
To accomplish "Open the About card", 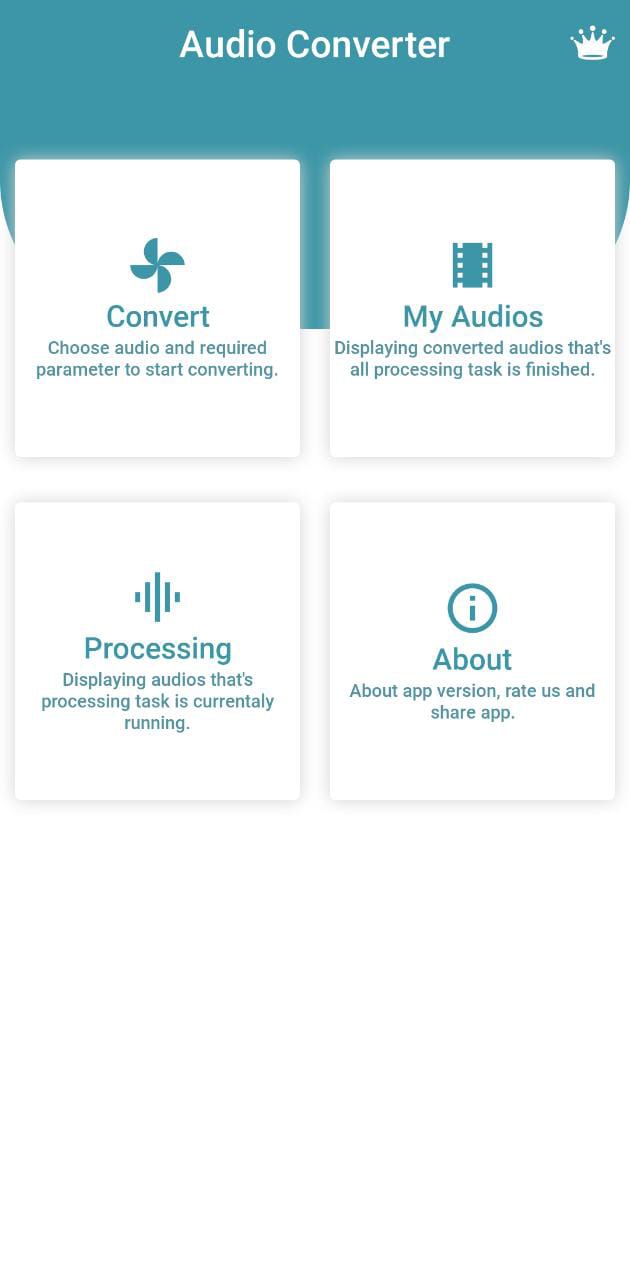I will pos(472,650).
